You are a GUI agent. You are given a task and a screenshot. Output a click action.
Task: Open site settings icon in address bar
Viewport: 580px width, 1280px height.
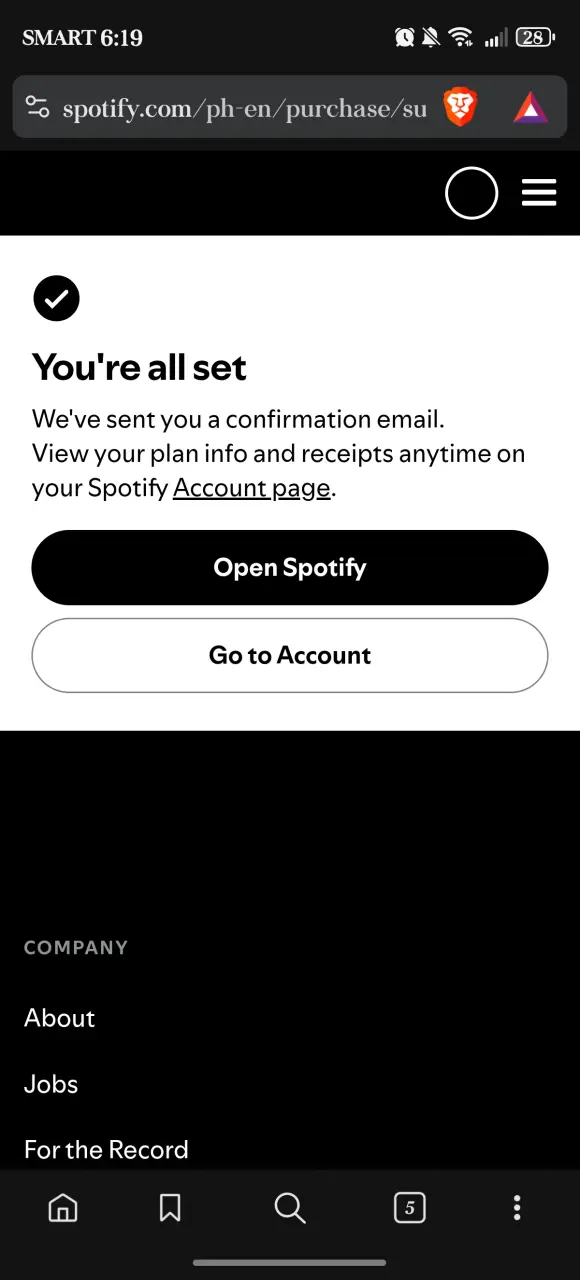[38, 107]
